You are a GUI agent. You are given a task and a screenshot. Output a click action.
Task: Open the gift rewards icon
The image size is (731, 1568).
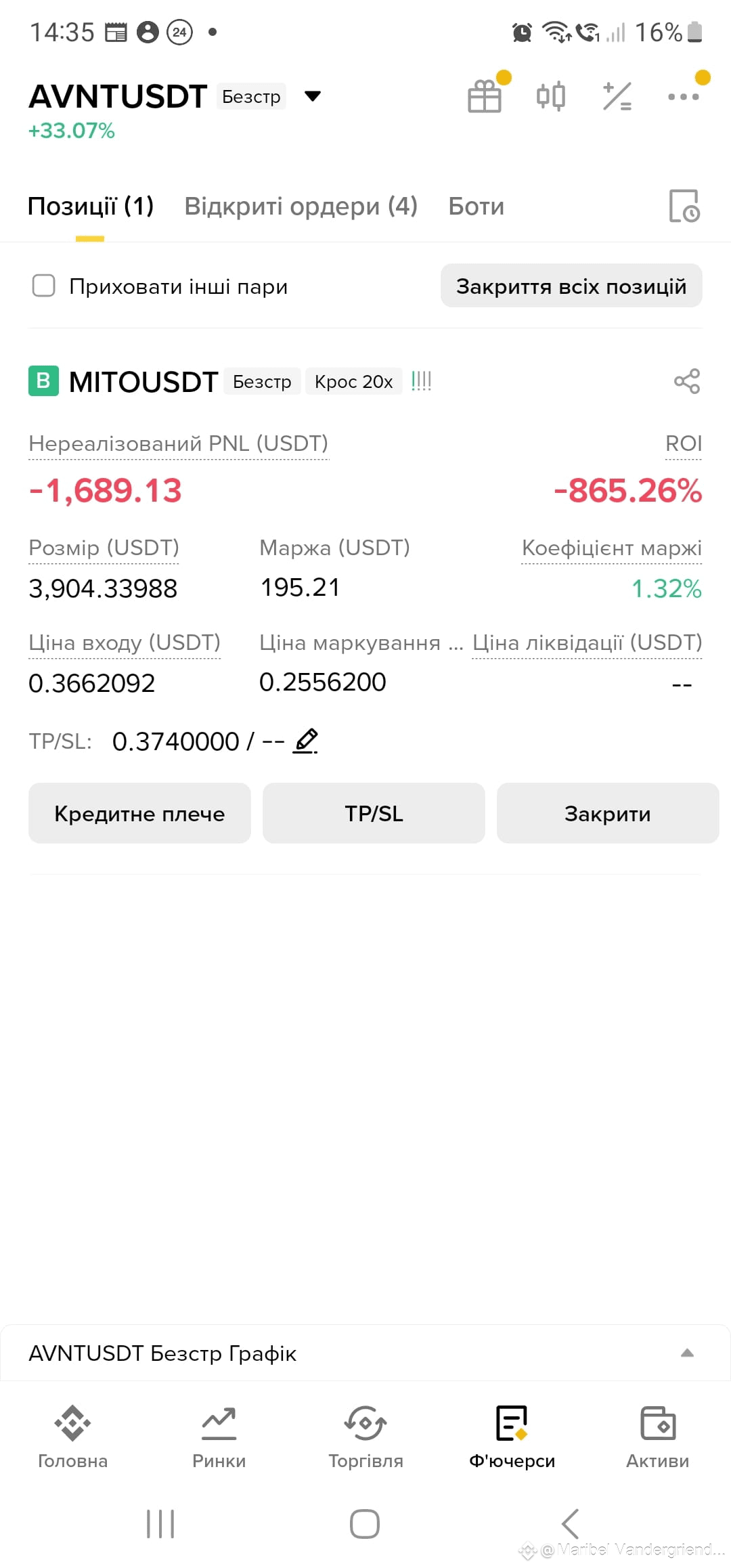coord(485,96)
